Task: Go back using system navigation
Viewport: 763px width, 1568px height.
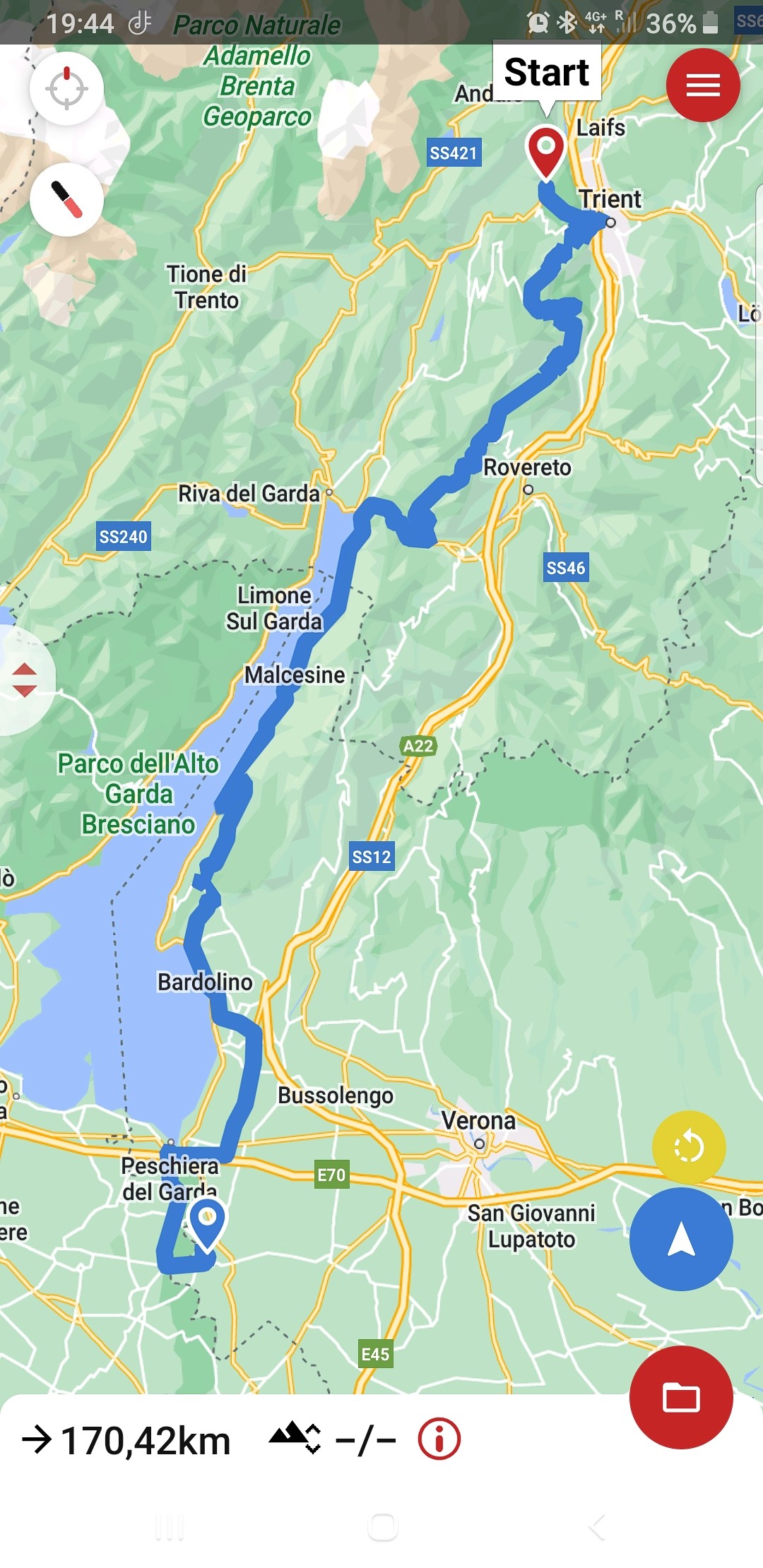Action: [597, 1527]
